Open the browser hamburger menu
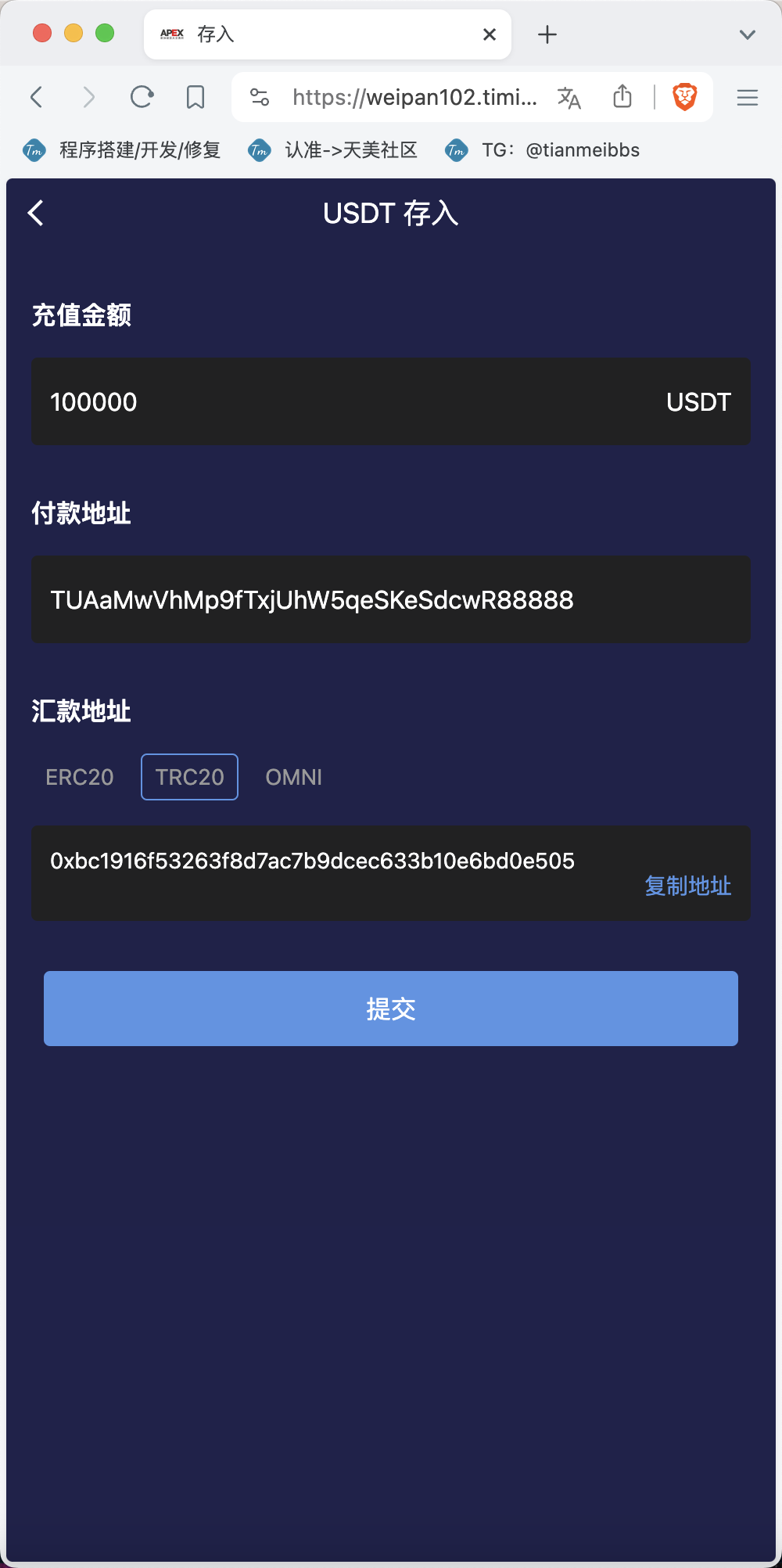 [x=748, y=97]
